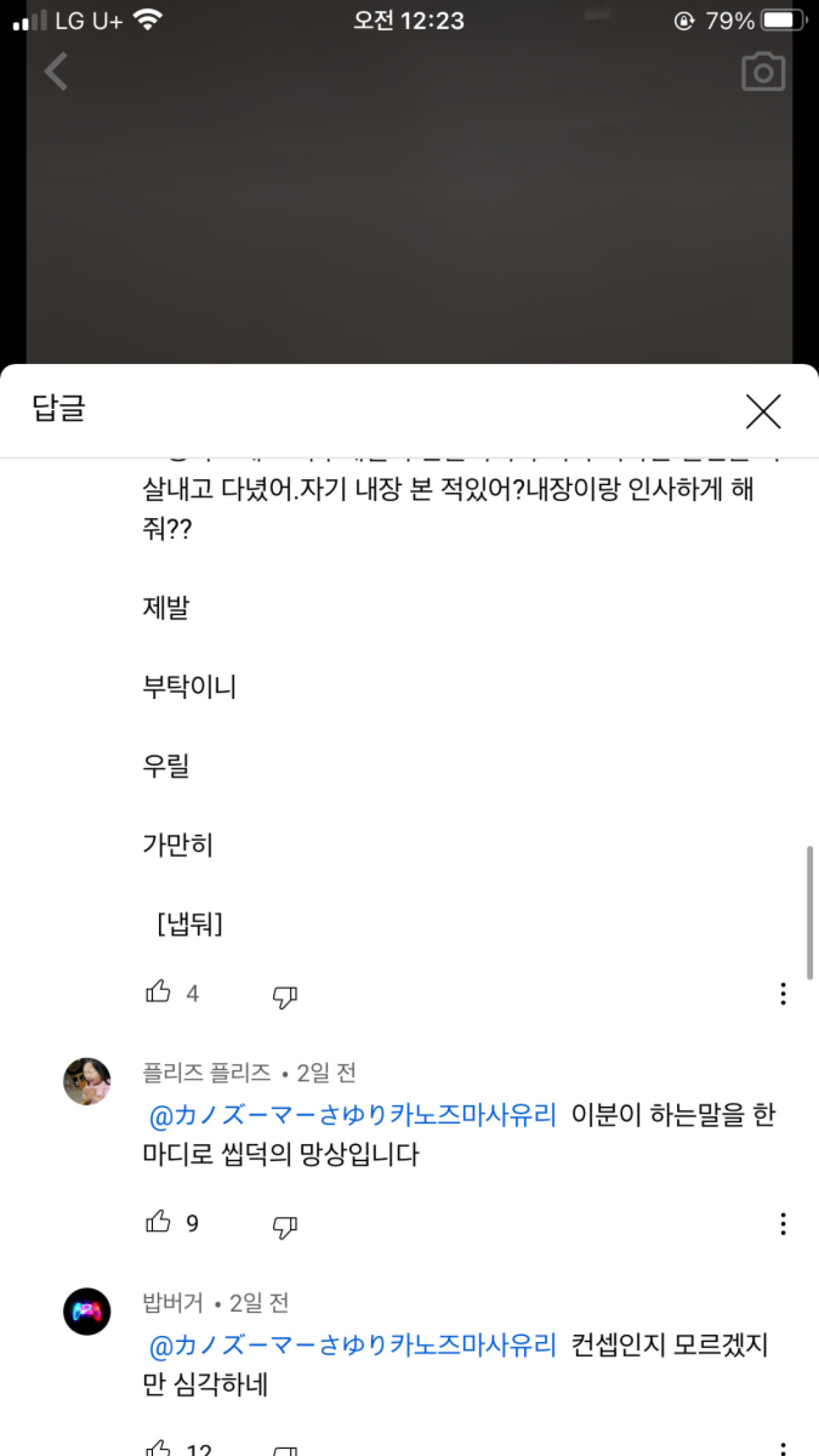This screenshot has width=819, height=1456.
Task: Open more options for 밥버거's reply
Action: 783,1448
